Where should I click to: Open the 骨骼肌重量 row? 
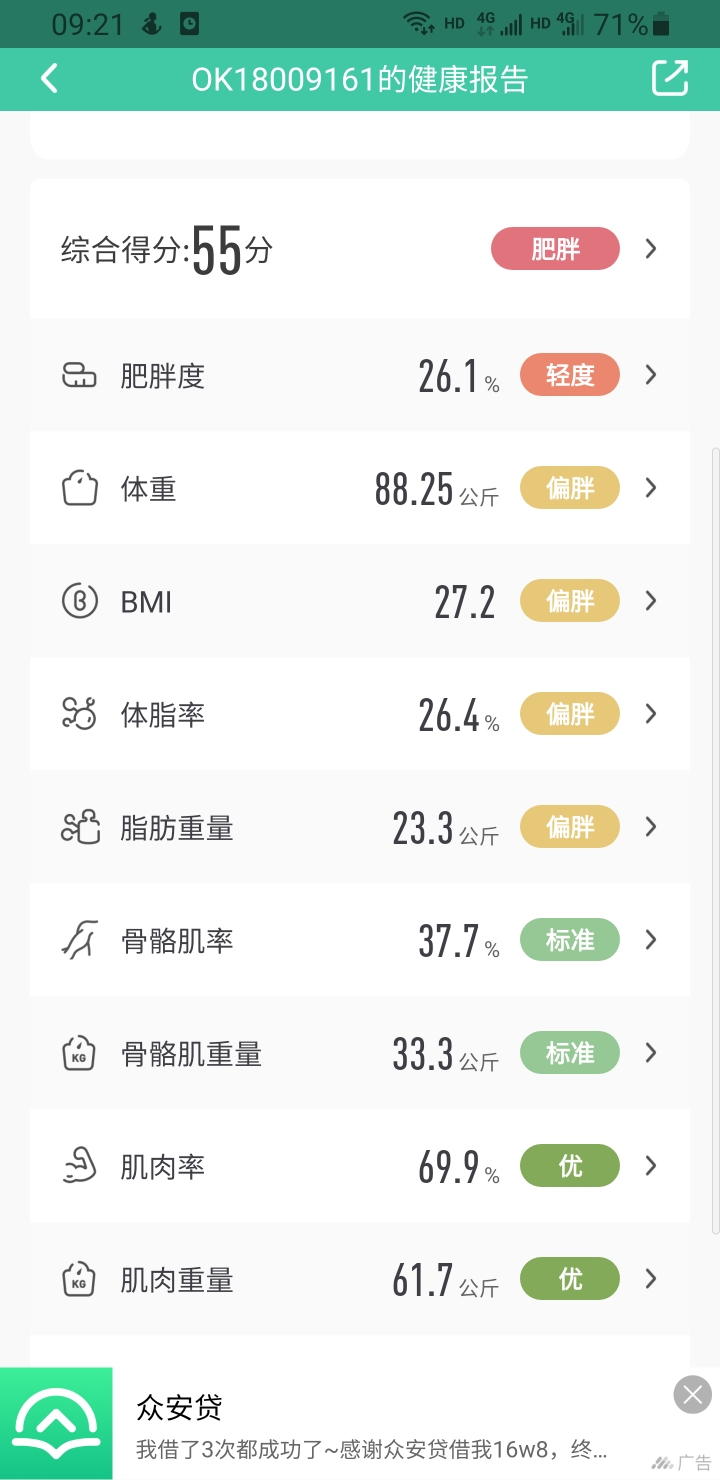coord(360,1053)
